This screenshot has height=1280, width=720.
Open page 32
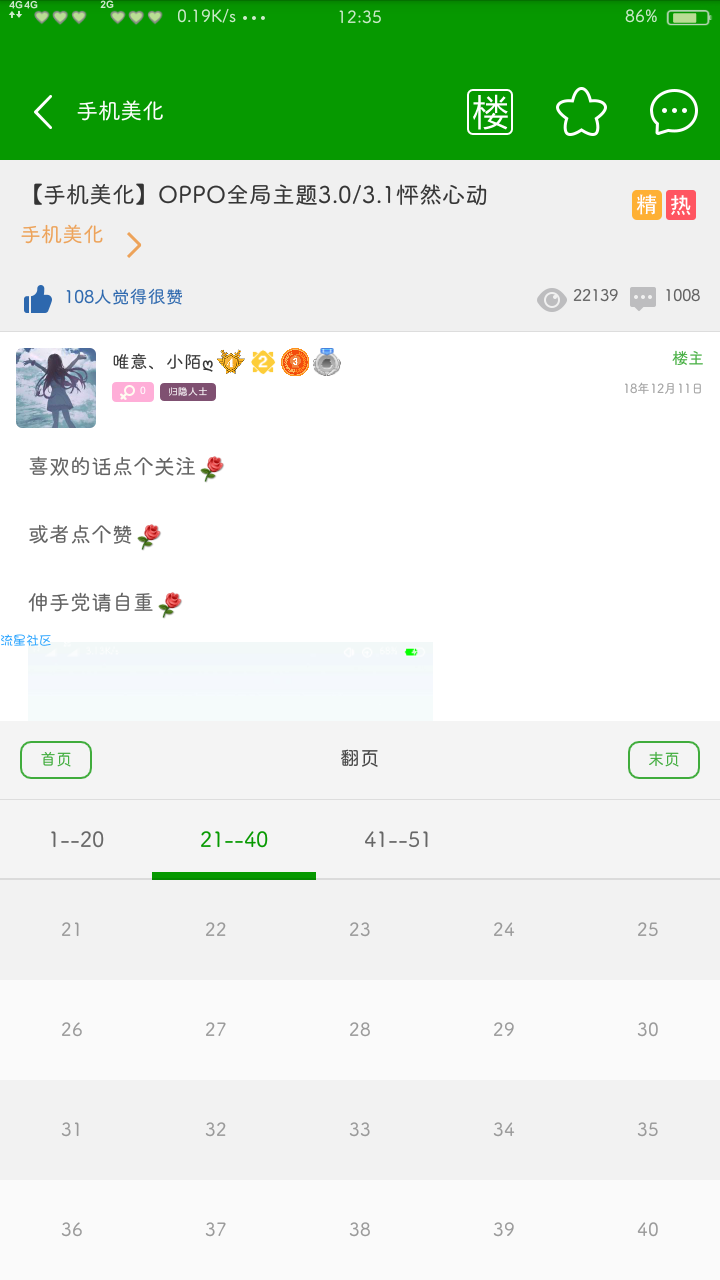pyautogui.click(x=216, y=1130)
